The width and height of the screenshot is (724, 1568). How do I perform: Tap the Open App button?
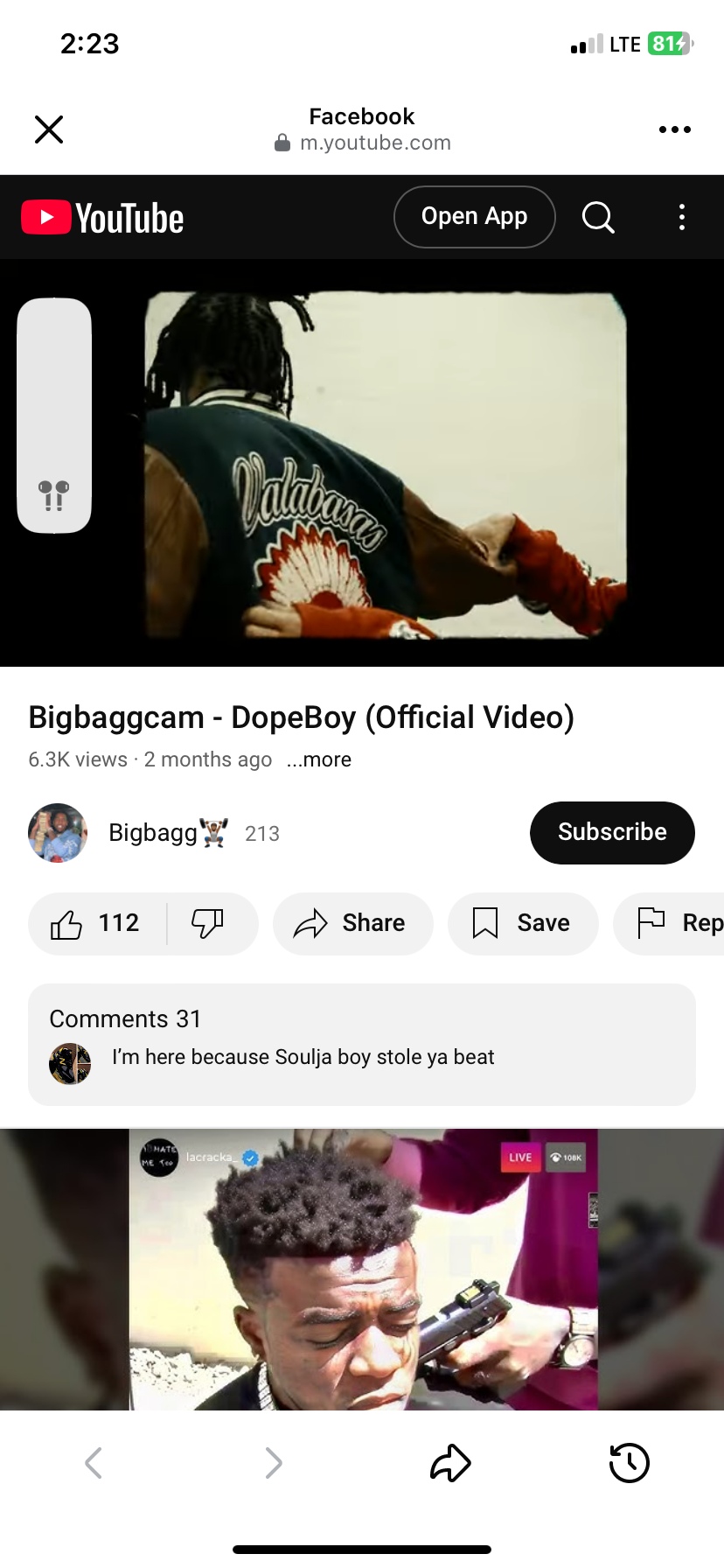[475, 217]
